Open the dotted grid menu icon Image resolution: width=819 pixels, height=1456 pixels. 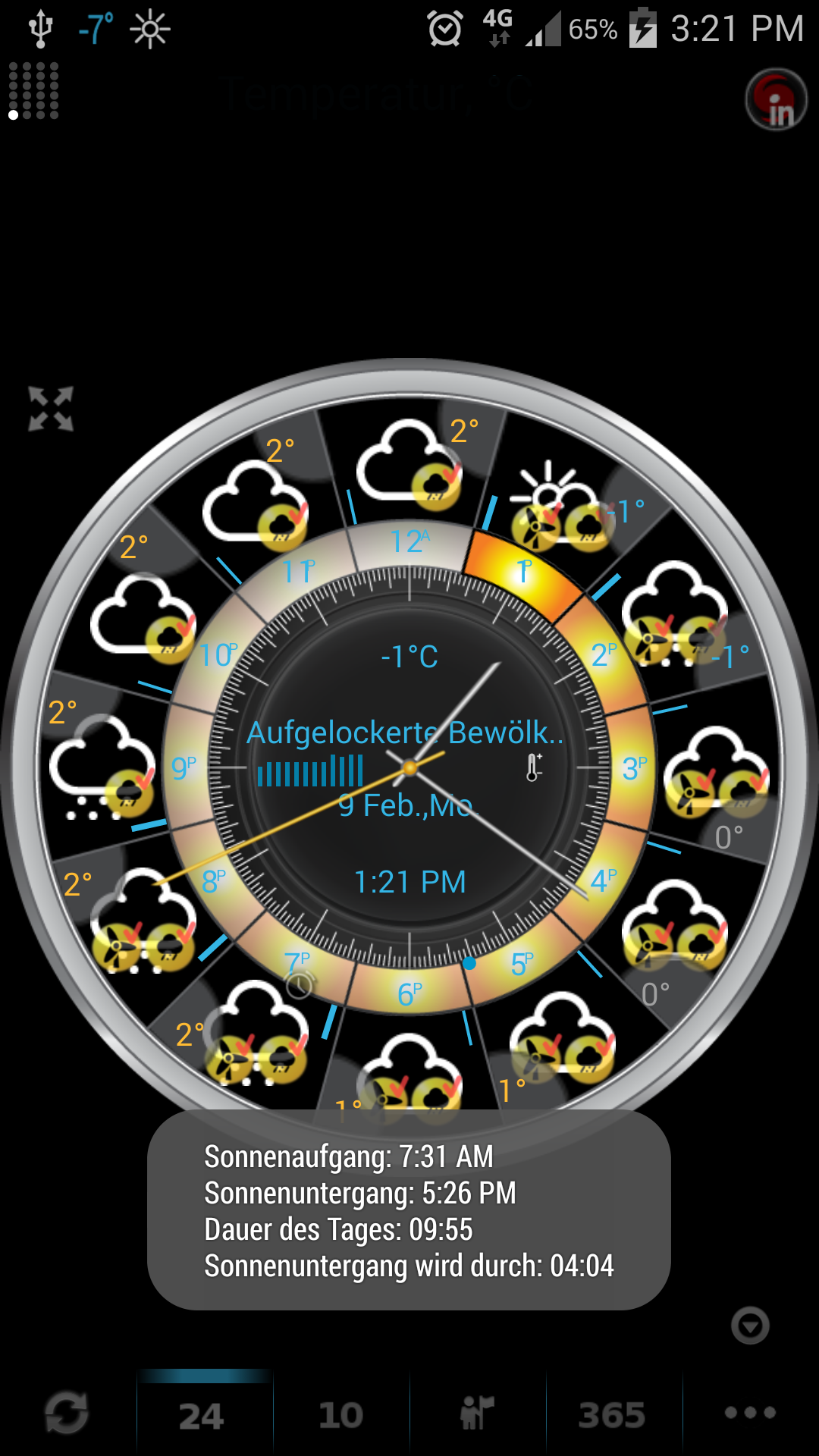(33, 91)
